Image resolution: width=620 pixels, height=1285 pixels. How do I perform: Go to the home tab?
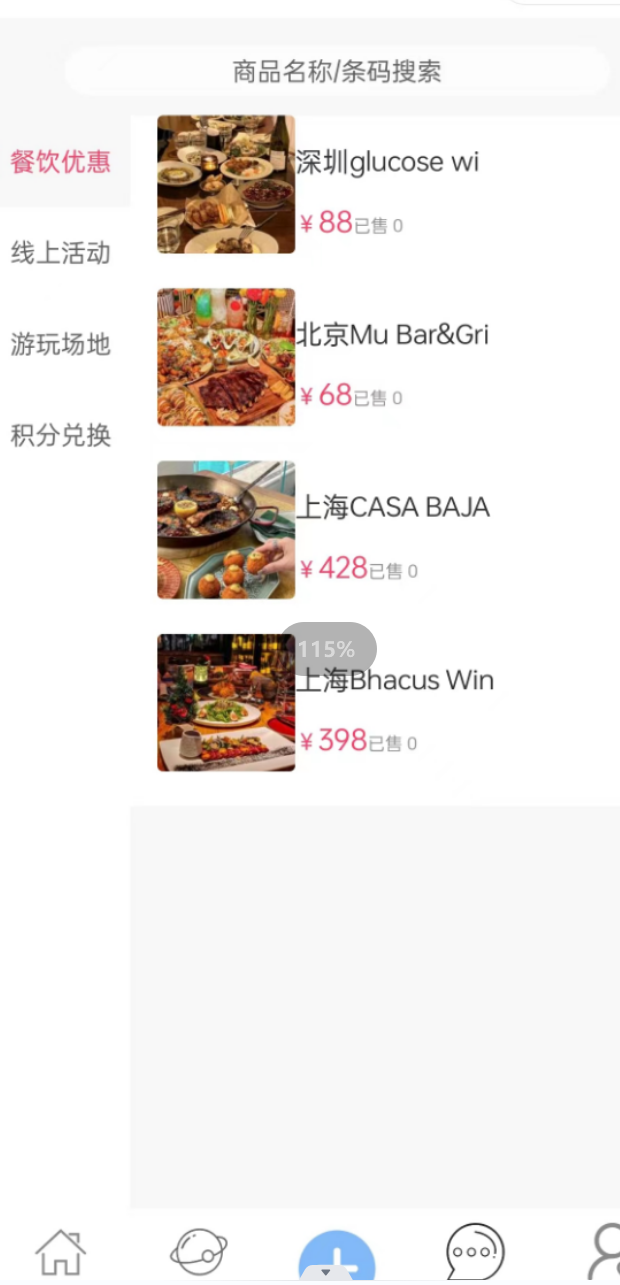(61, 1252)
